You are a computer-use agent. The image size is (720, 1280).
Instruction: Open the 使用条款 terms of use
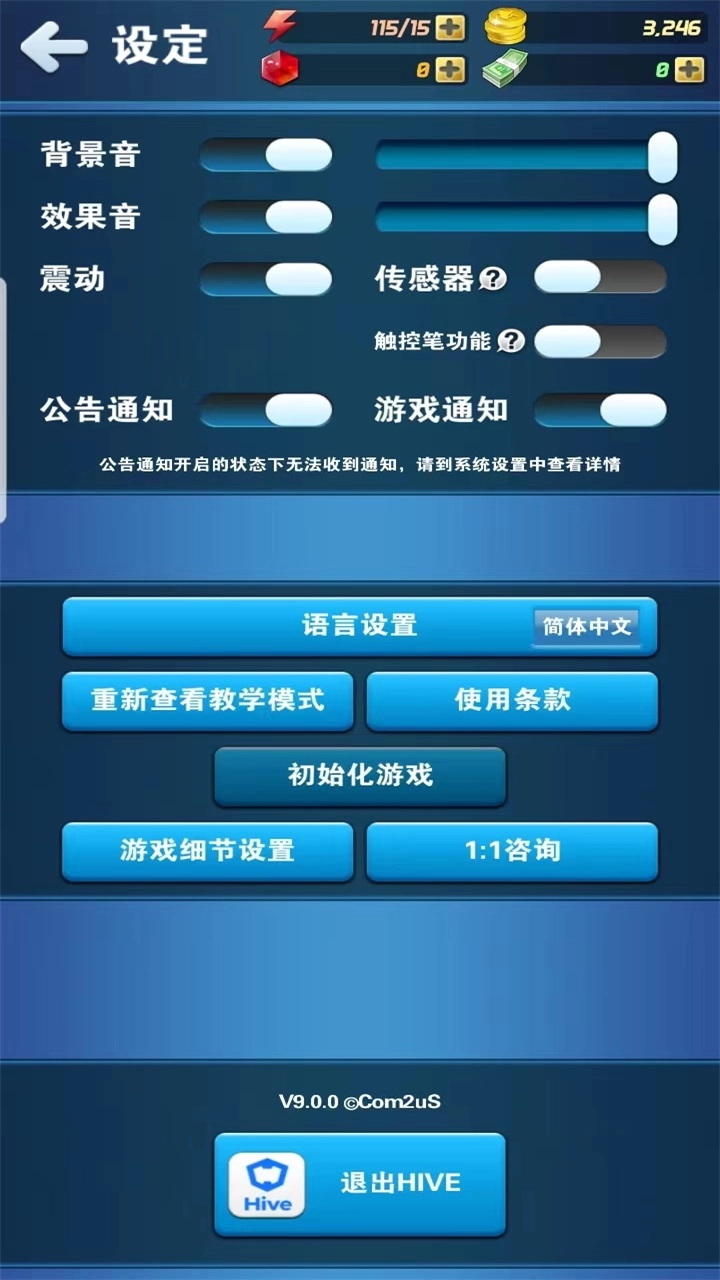point(512,701)
